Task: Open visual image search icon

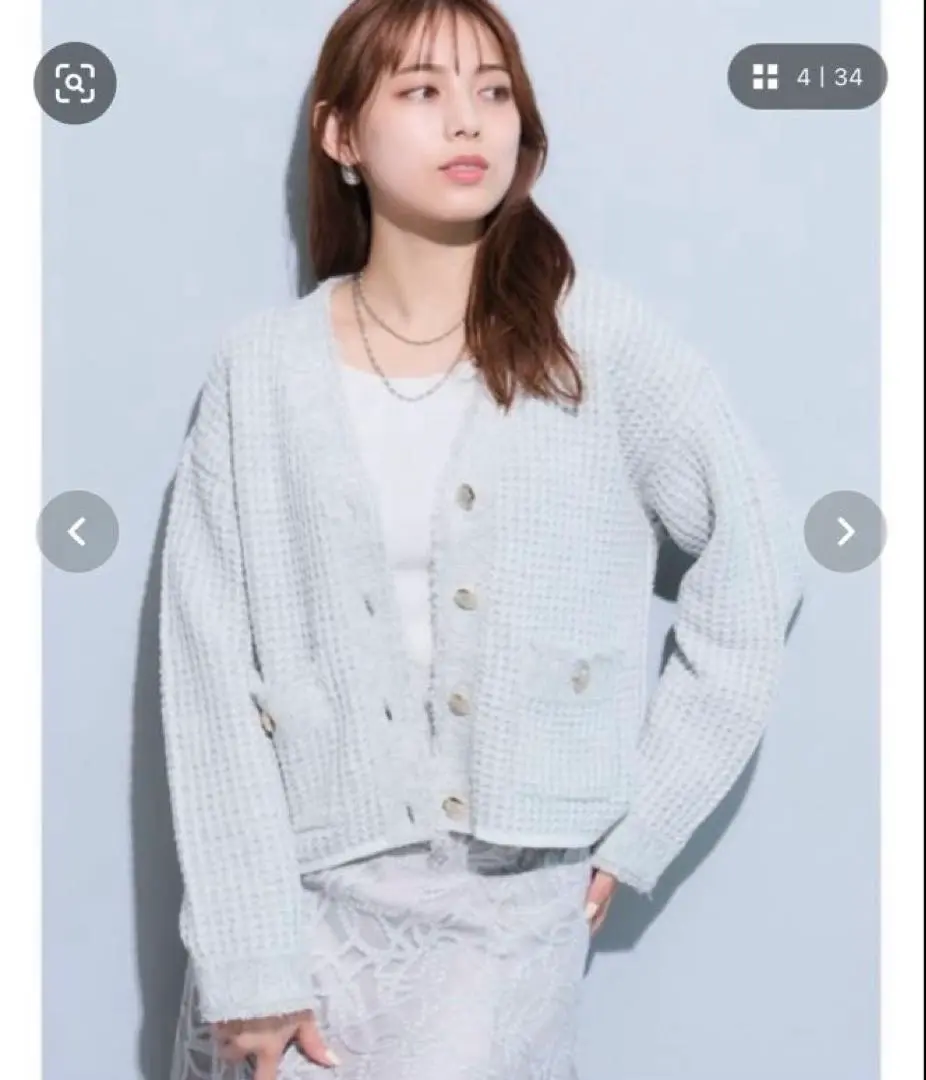Action: [75, 83]
